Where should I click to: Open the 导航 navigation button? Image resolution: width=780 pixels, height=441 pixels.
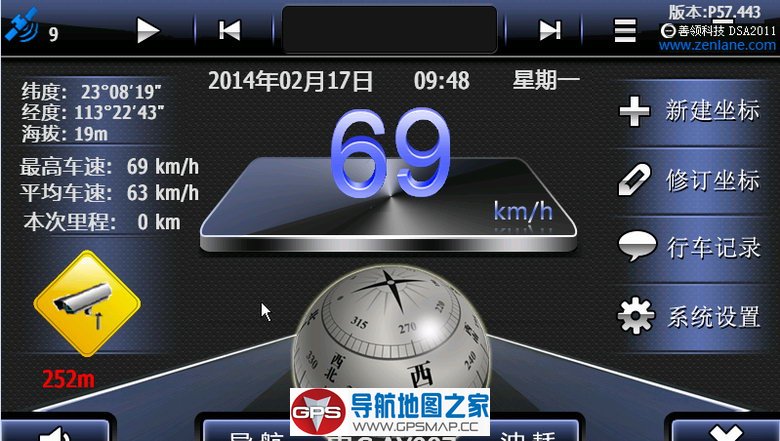tap(247, 433)
